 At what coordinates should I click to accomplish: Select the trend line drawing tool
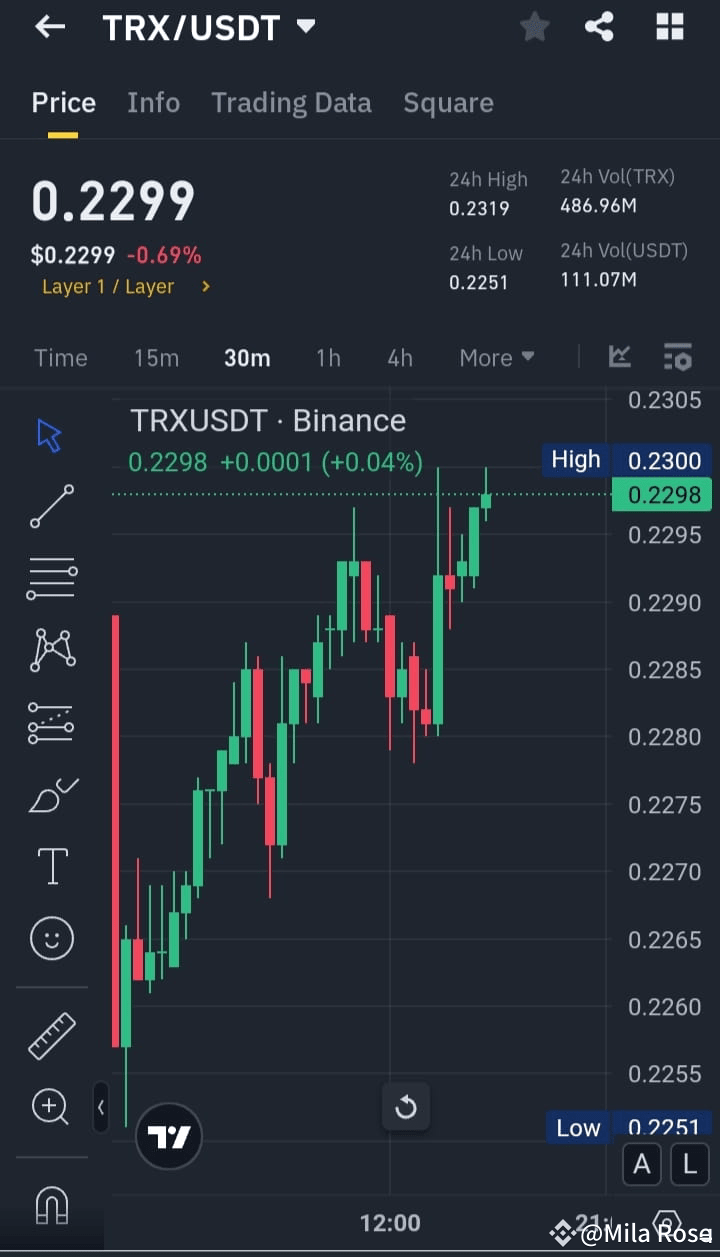pos(51,506)
